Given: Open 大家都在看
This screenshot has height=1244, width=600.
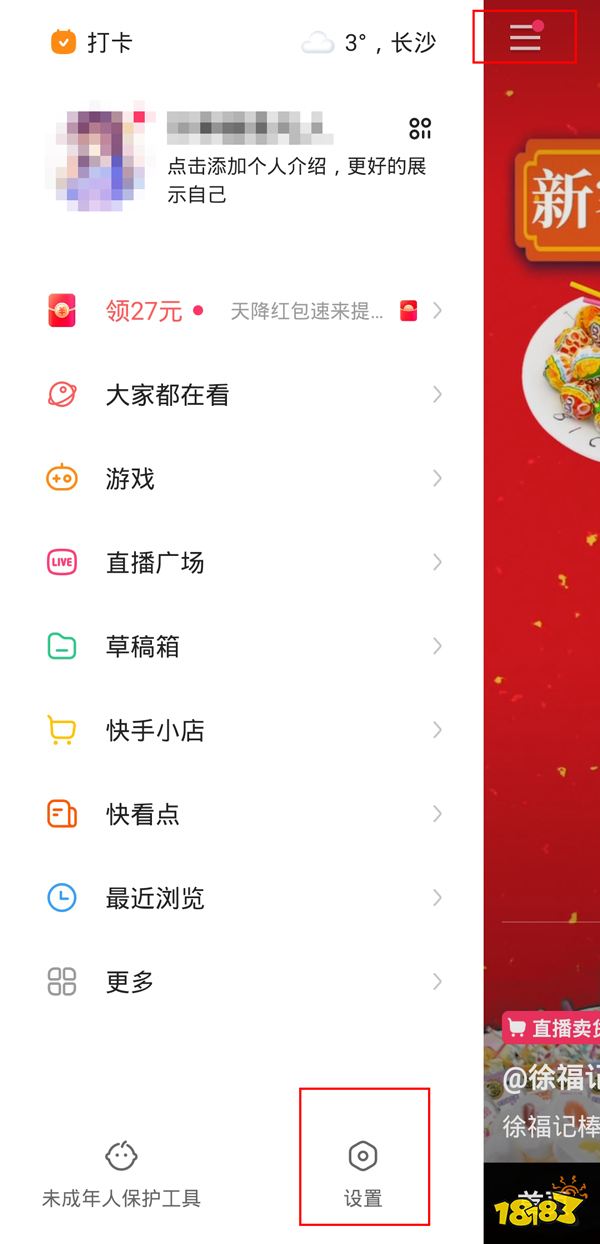Looking at the screenshot, I should point(240,395).
